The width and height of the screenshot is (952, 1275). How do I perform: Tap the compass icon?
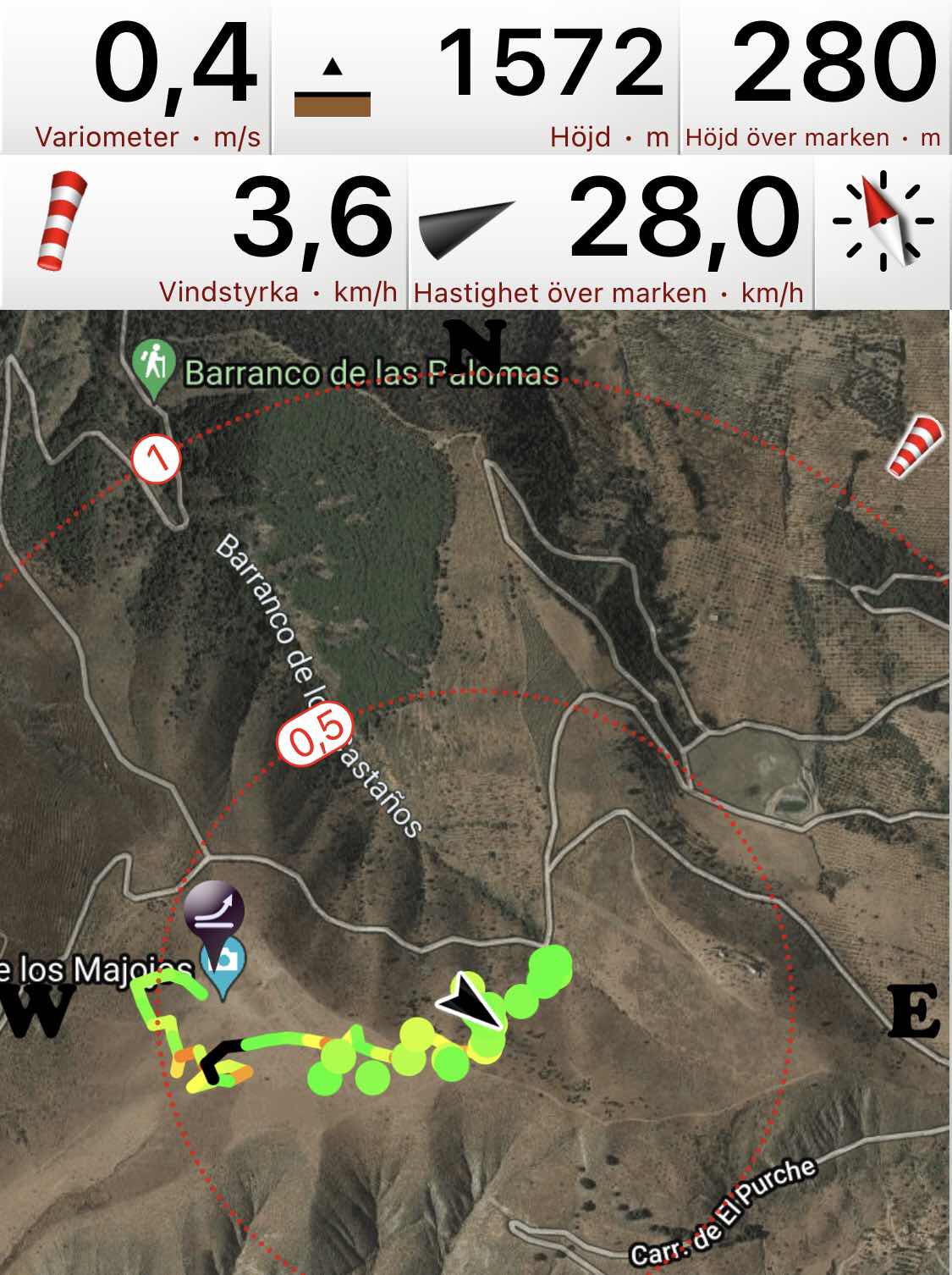(x=883, y=221)
